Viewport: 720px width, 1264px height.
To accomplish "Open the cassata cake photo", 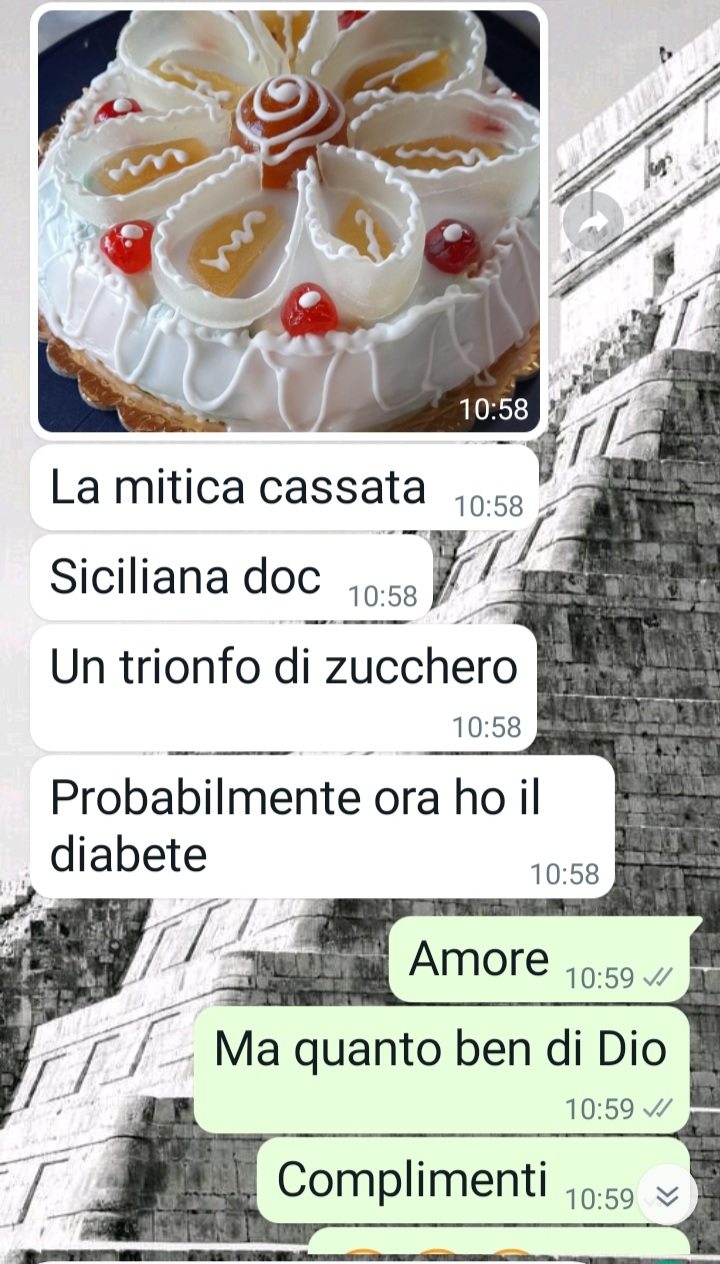I will (x=288, y=220).
